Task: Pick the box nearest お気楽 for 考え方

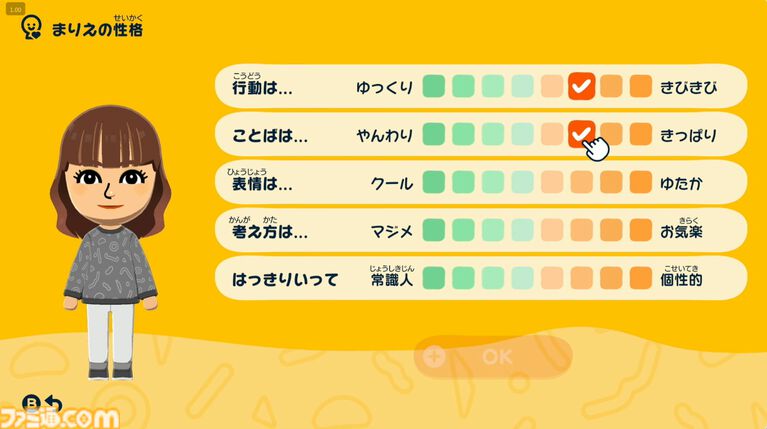Action: [641, 230]
